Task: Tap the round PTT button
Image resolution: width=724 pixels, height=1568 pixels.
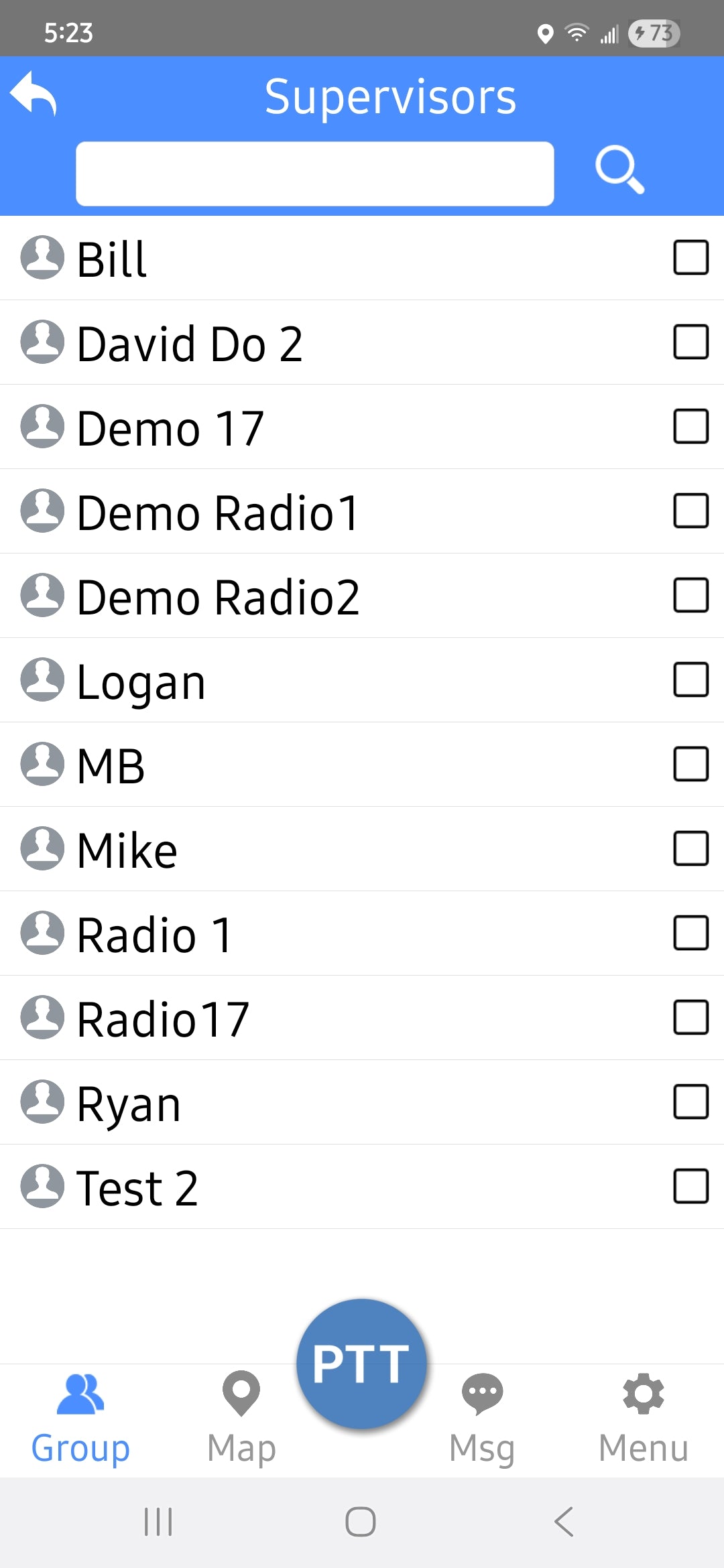Action: click(x=361, y=1364)
